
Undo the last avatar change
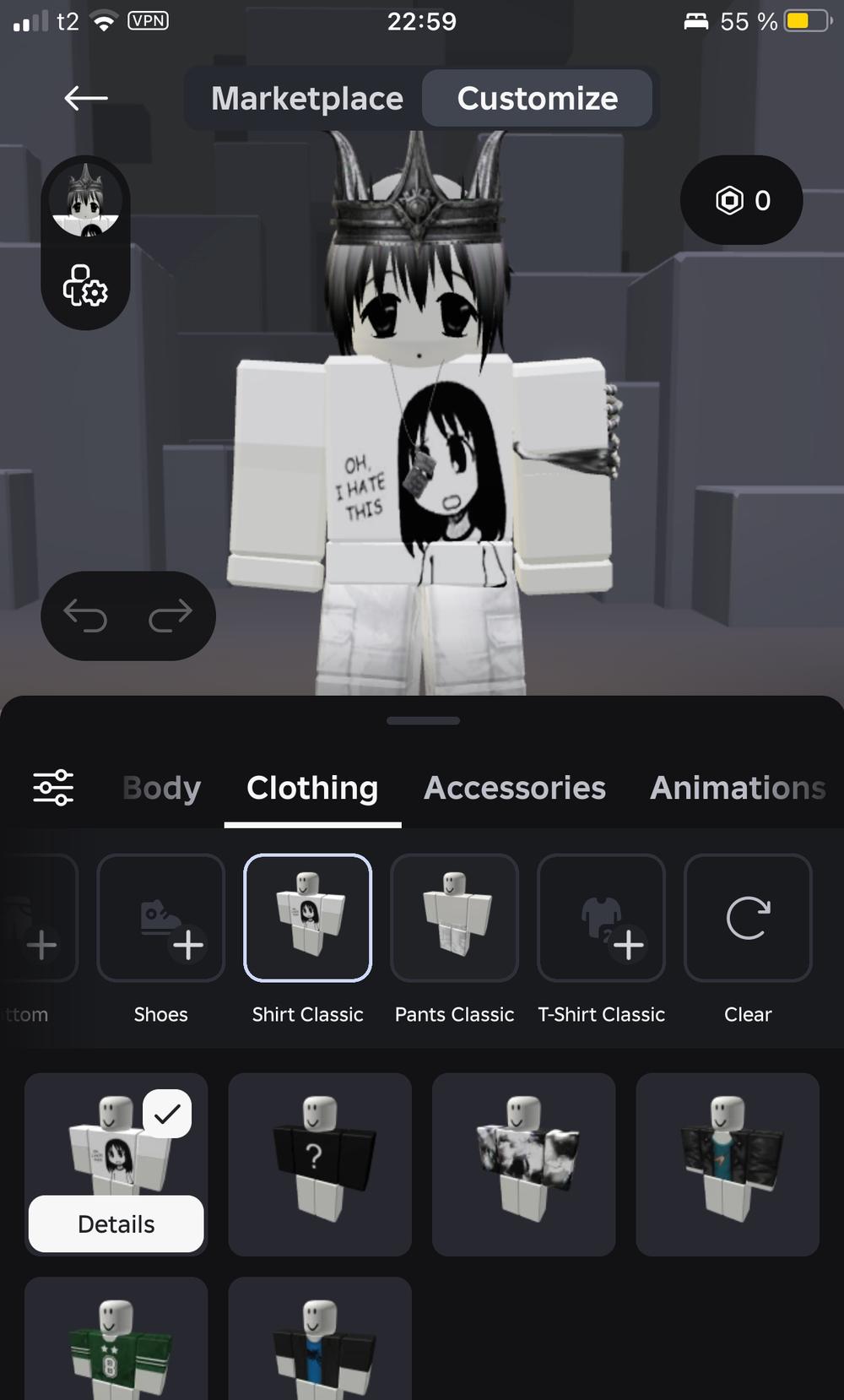(x=86, y=616)
